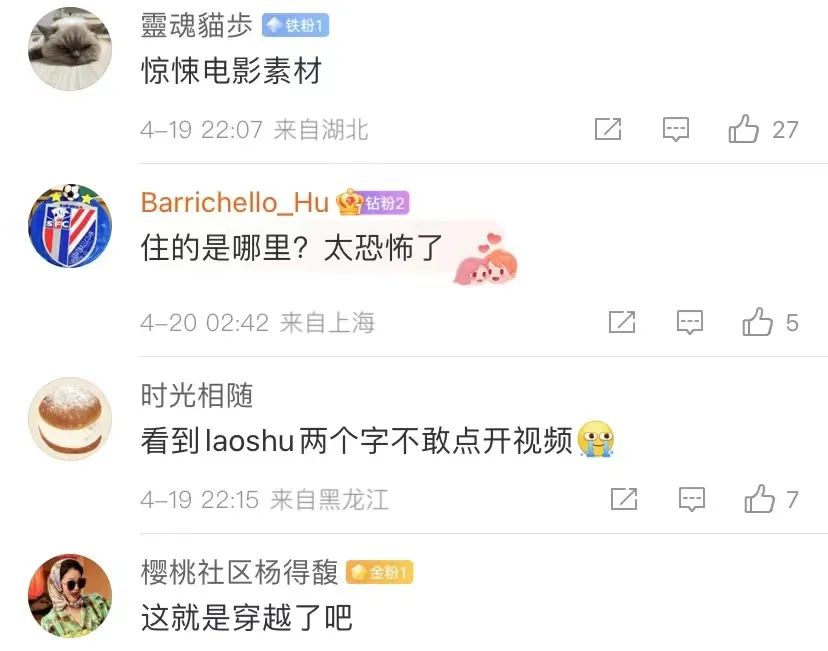Reply to 靈魂貓步's comment
Image resolution: width=828 pixels, height=651 pixels.
[x=677, y=129]
